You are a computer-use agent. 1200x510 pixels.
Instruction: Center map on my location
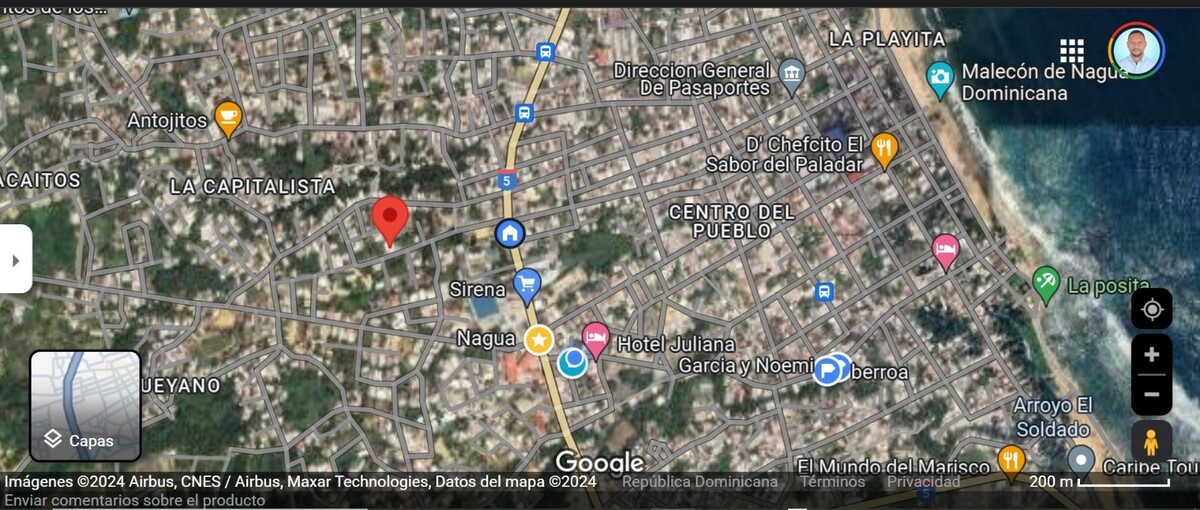(x=1151, y=309)
